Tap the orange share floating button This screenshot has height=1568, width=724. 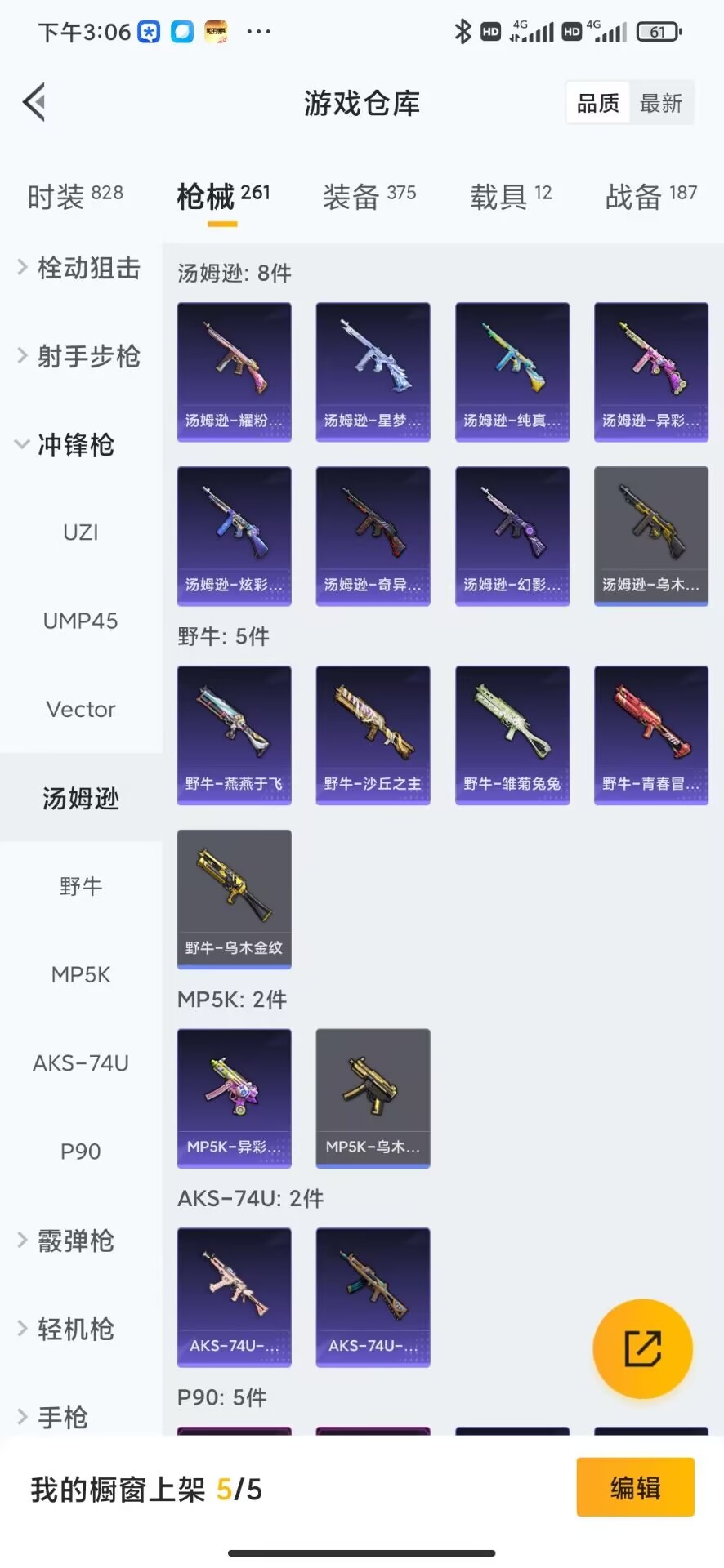click(x=642, y=1348)
